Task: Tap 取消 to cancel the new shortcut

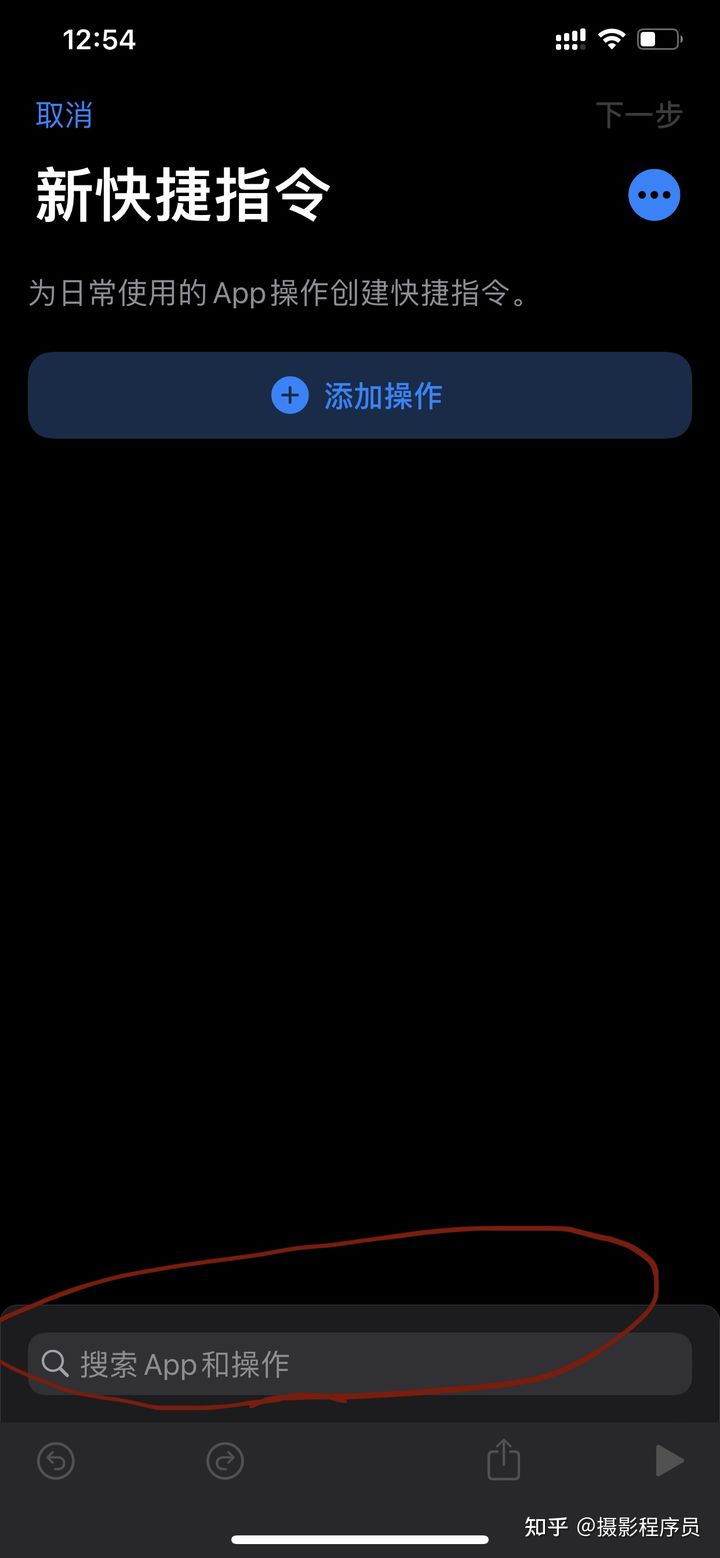Action: [x=64, y=115]
